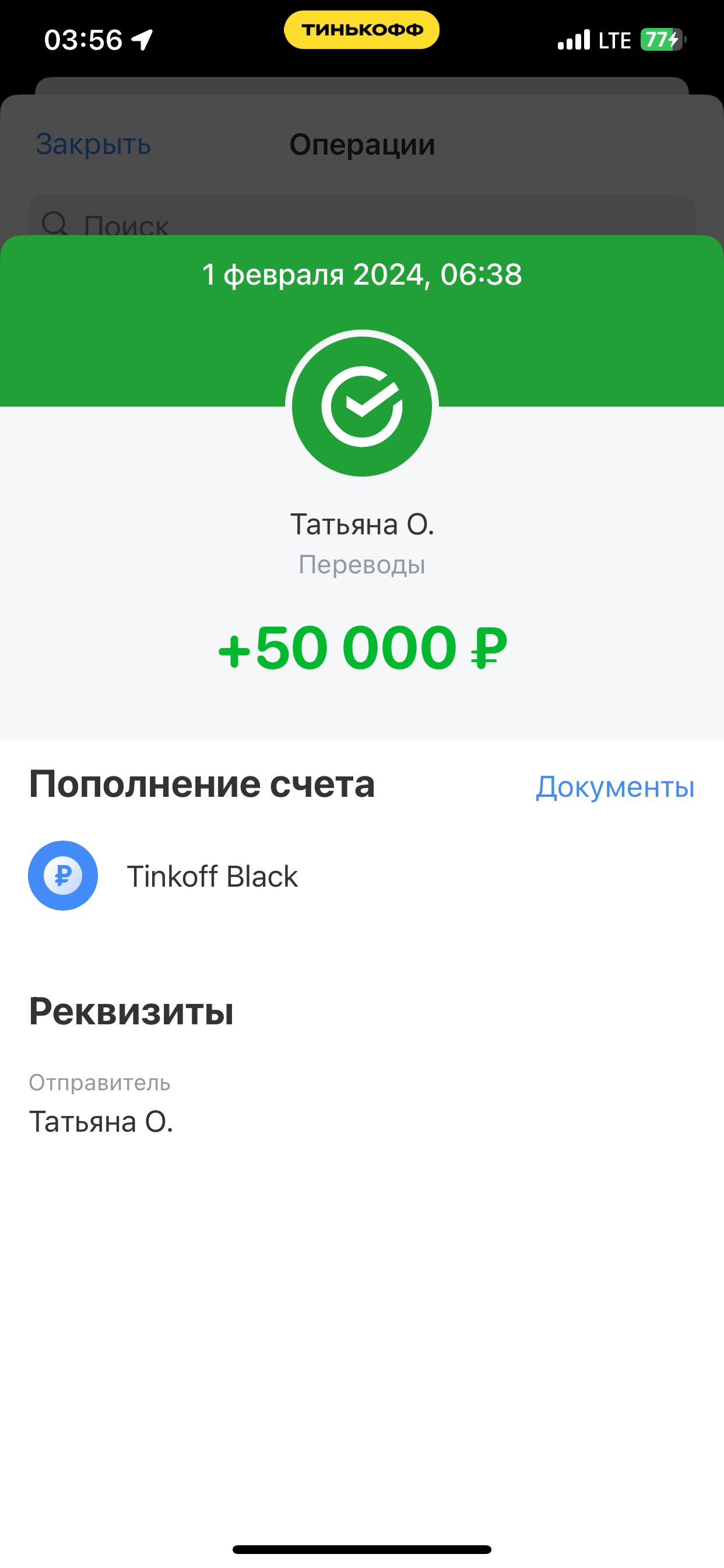
Task: Tap the Поиск search field
Action: (x=361, y=216)
